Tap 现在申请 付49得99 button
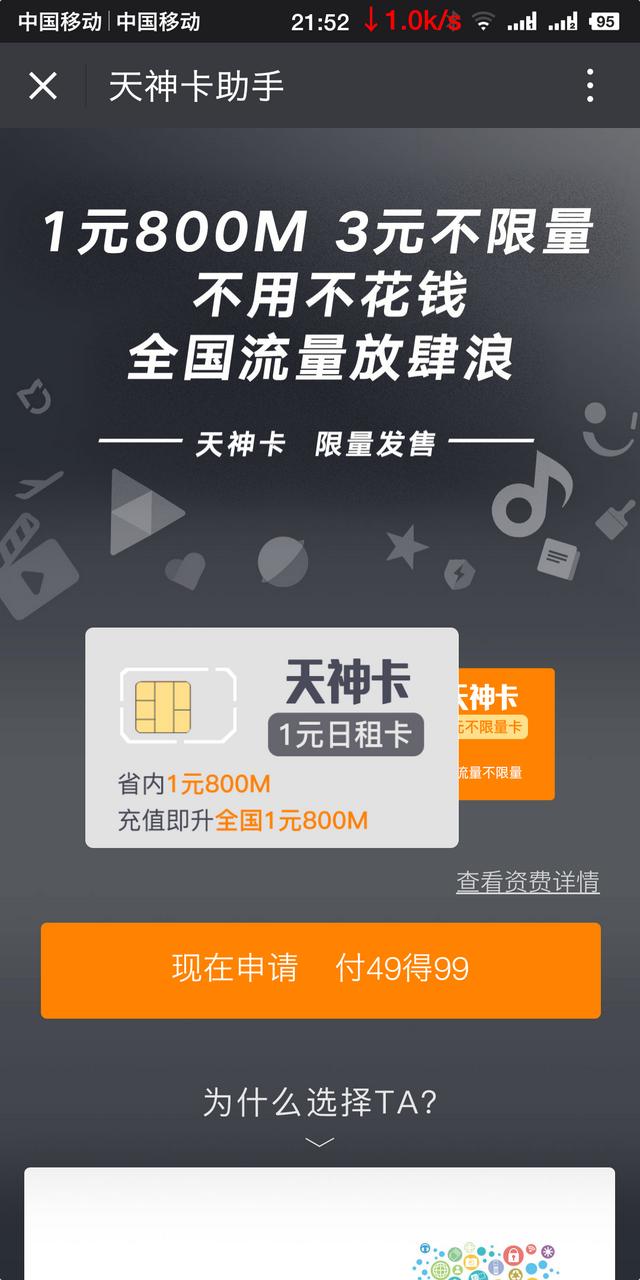 (x=320, y=969)
